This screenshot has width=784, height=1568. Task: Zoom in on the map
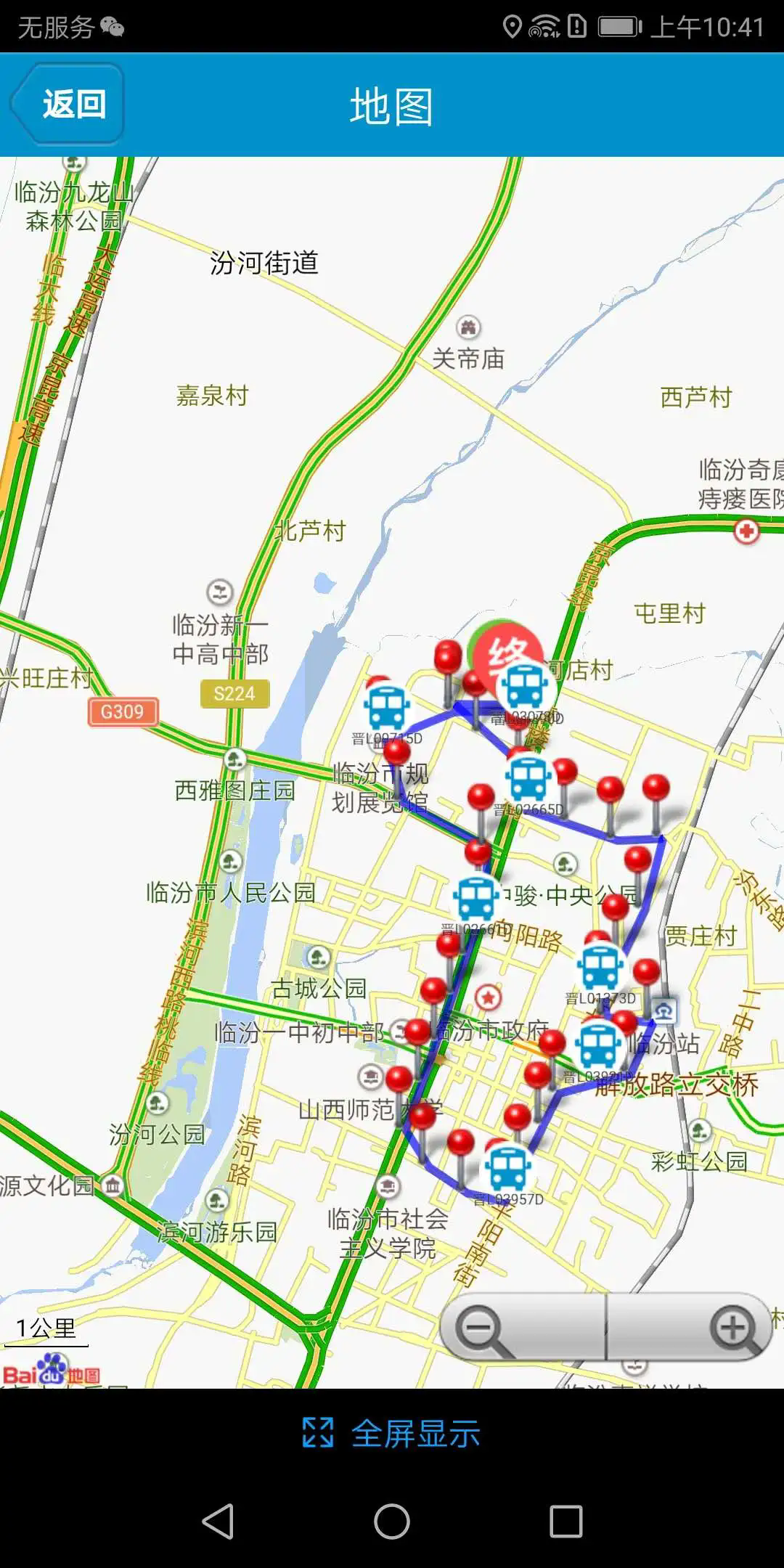click(x=733, y=1328)
